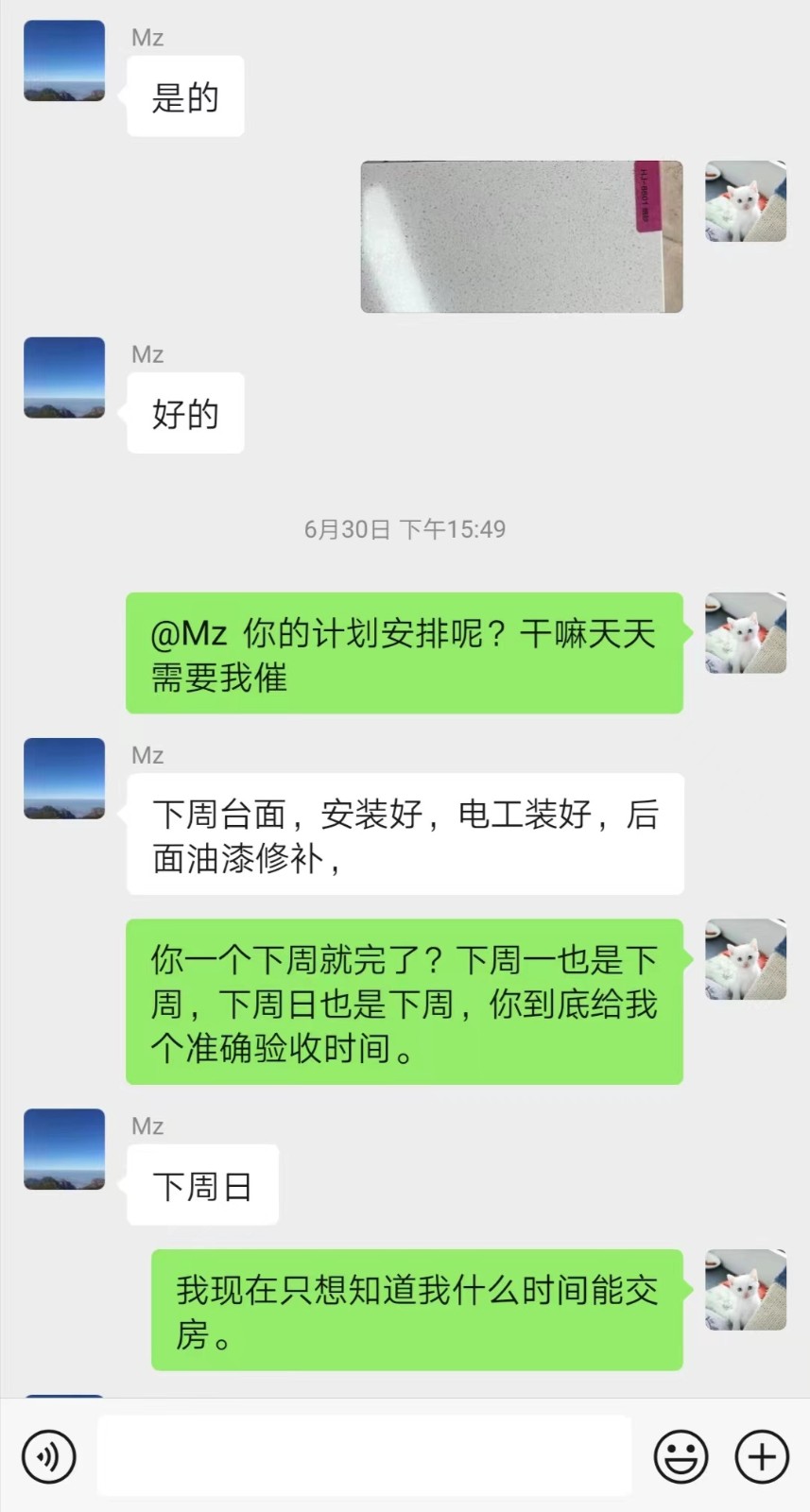Switch to voice message input

pos(48,1456)
